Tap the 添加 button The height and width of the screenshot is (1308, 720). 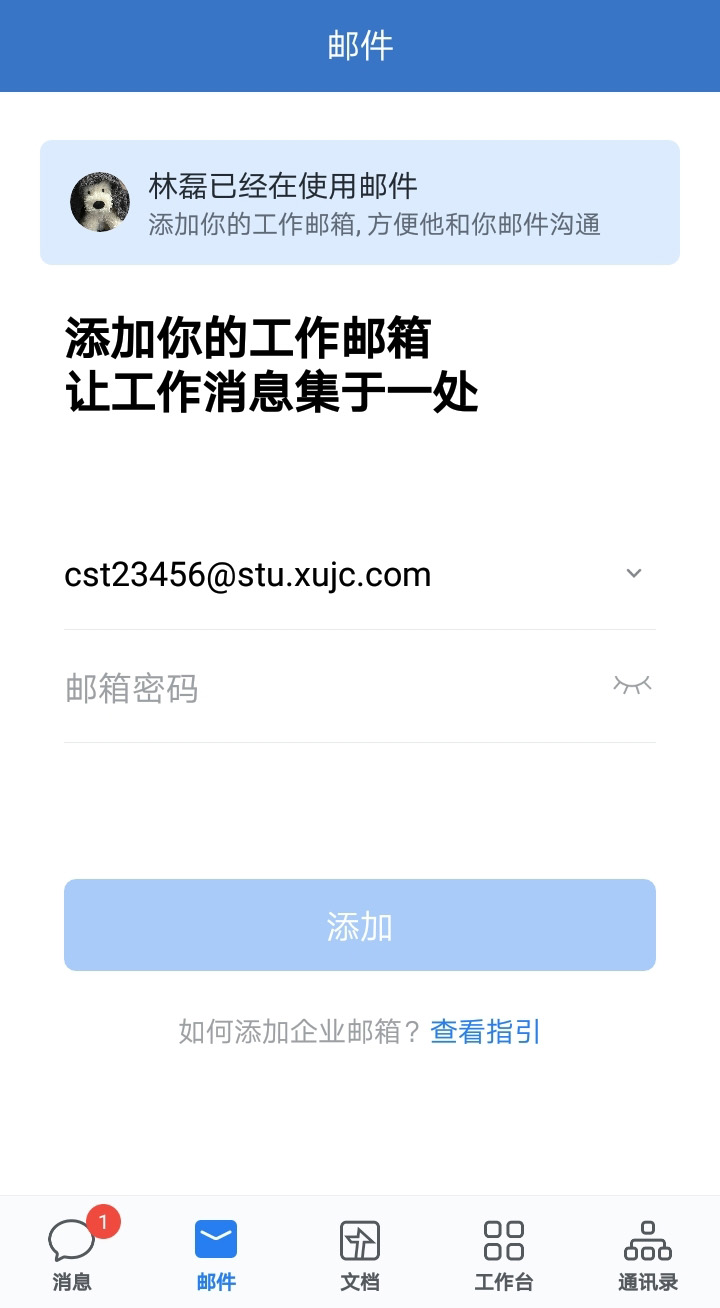coord(360,925)
